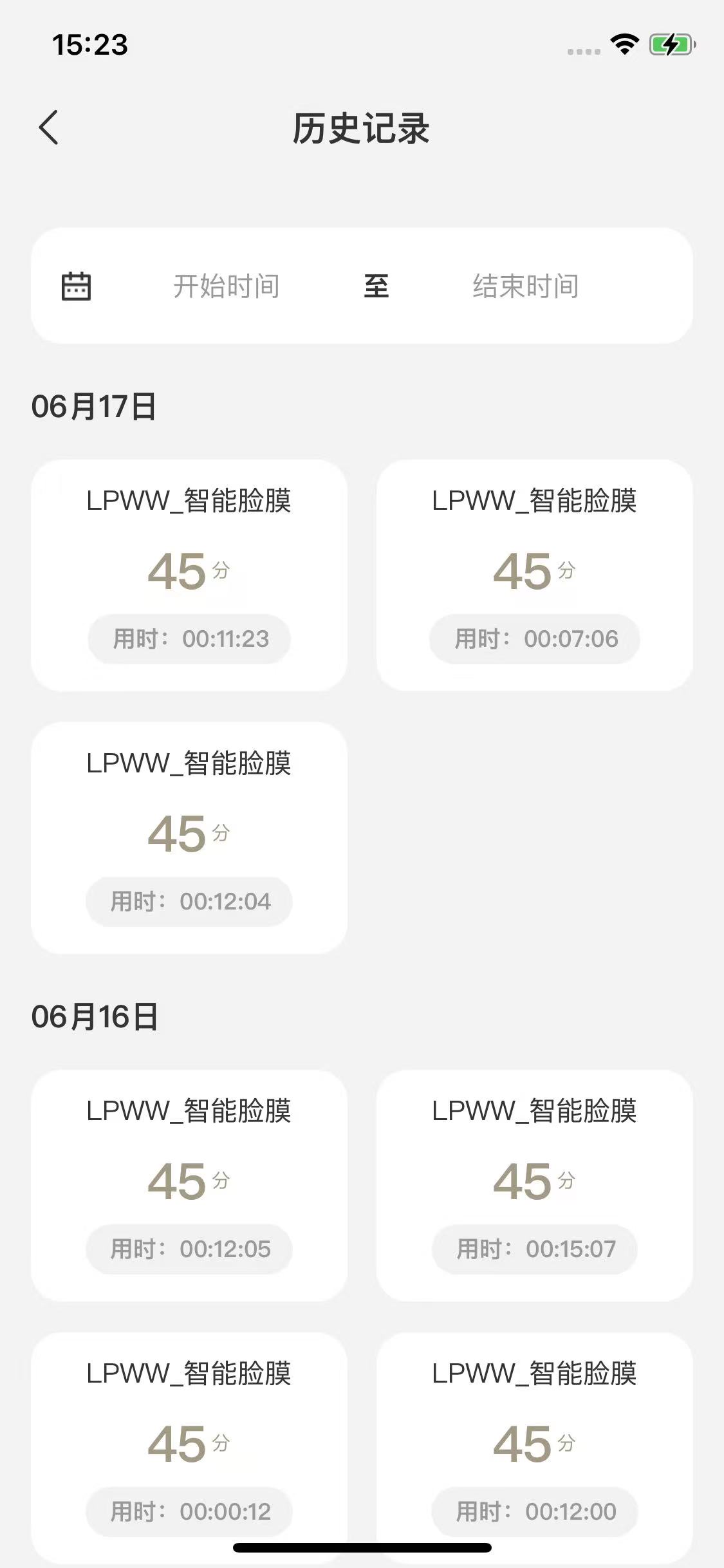Tap the record with 00:15:07 duration
The height and width of the screenshot is (1568, 724).
click(x=534, y=1185)
